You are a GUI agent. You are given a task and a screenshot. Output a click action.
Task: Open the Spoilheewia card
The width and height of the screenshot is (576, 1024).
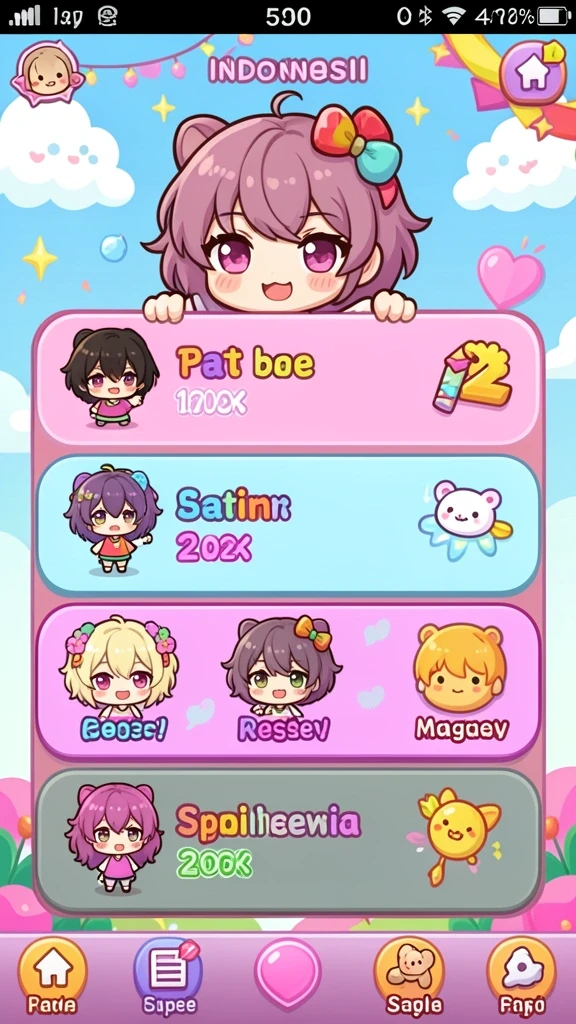click(x=288, y=840)
